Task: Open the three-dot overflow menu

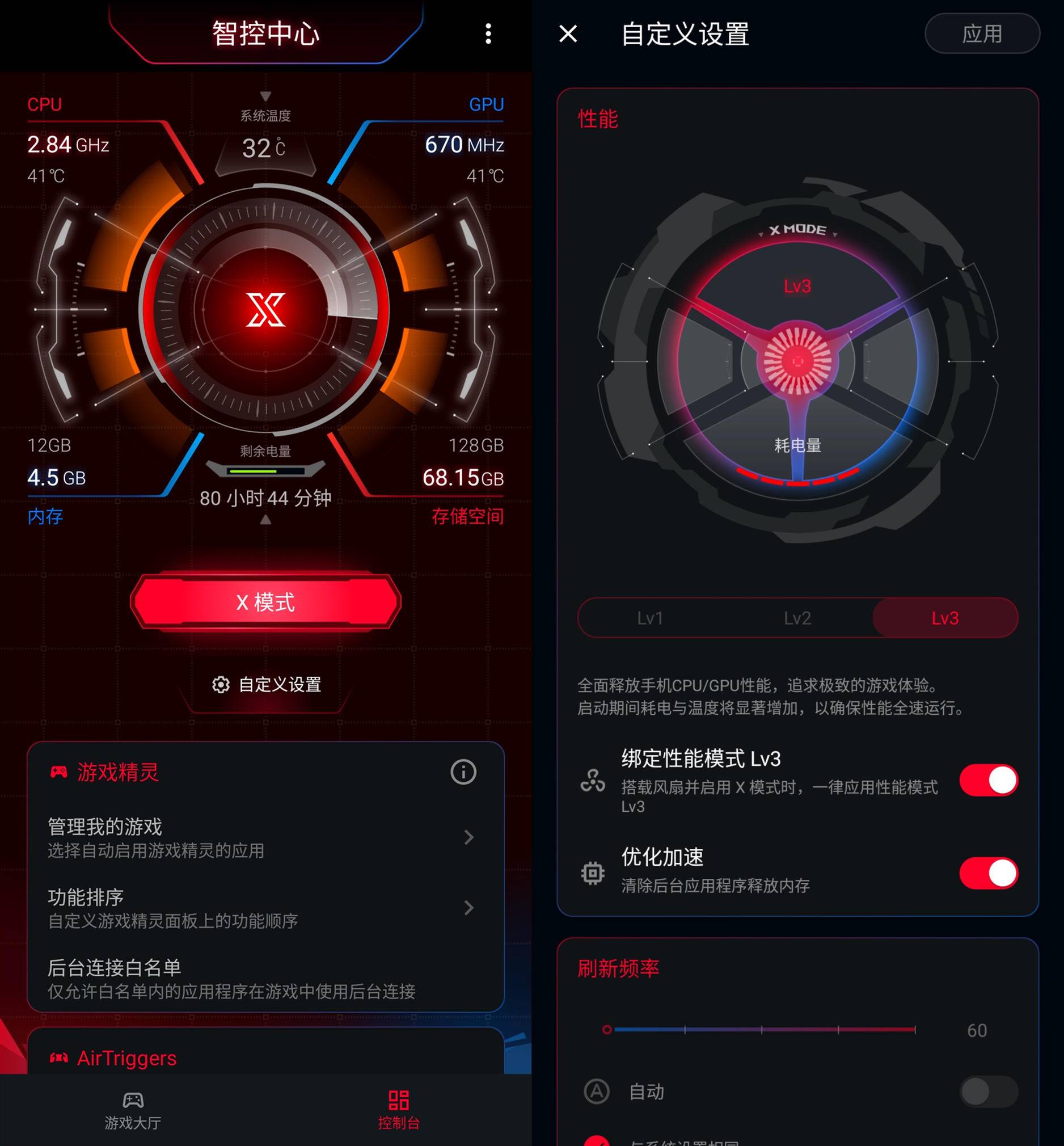Action: point(488,34)
